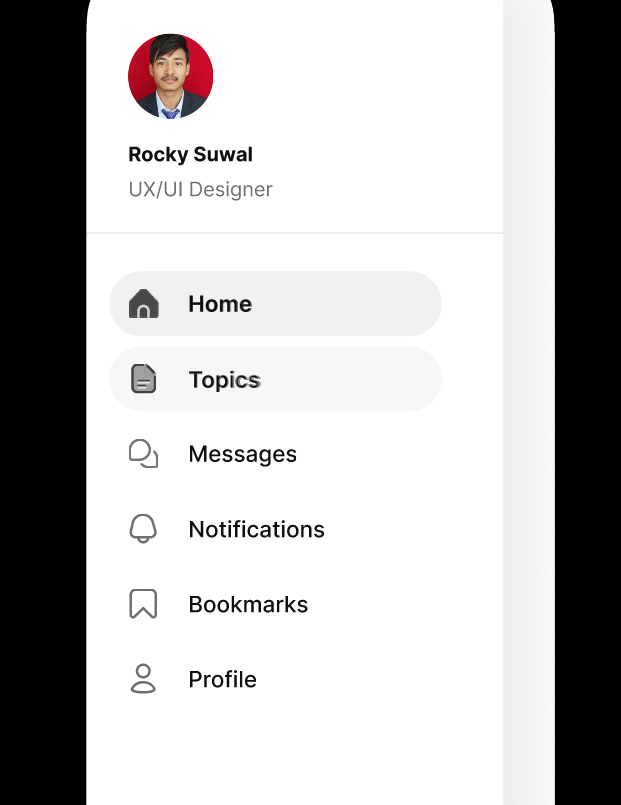Viewport: 621px width, 805px height.
Task: Open the Home menu item
Action: (x=274, y=304)
